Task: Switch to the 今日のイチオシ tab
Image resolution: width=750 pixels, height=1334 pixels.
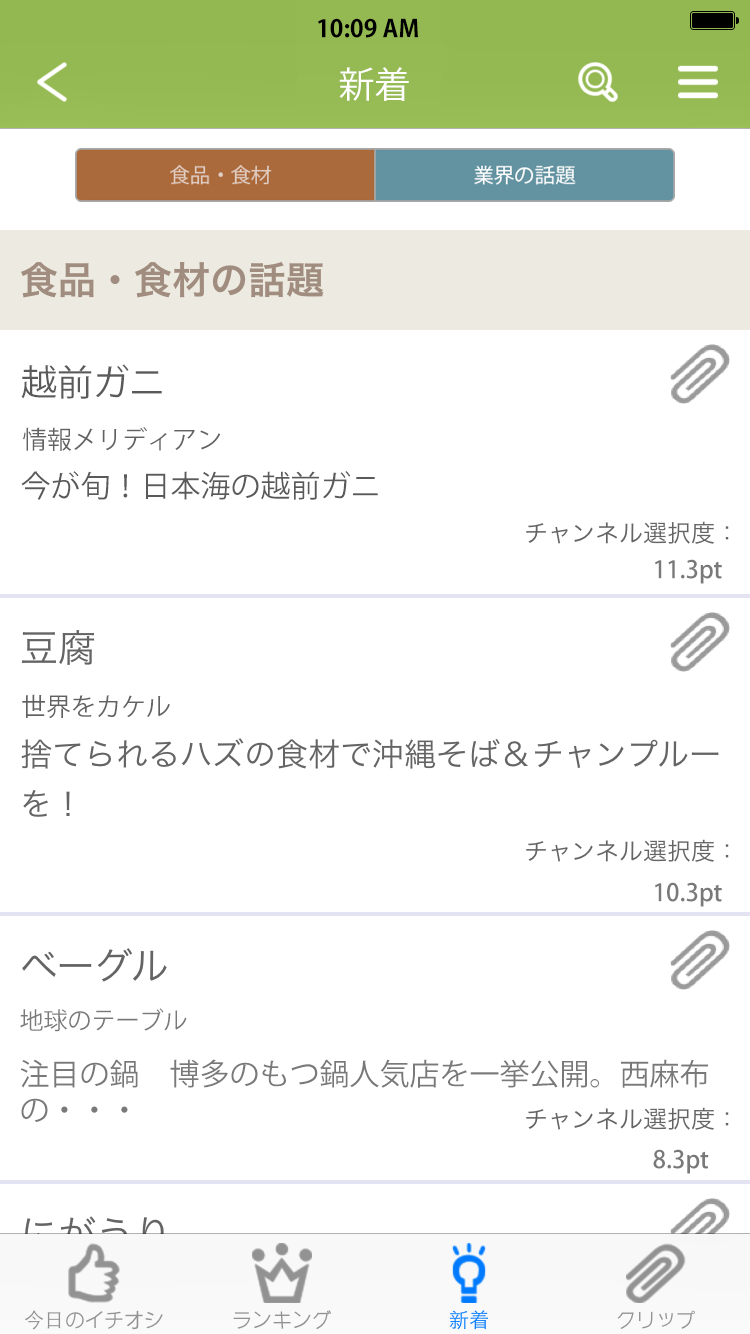Action: click(x=94, y=1286)
